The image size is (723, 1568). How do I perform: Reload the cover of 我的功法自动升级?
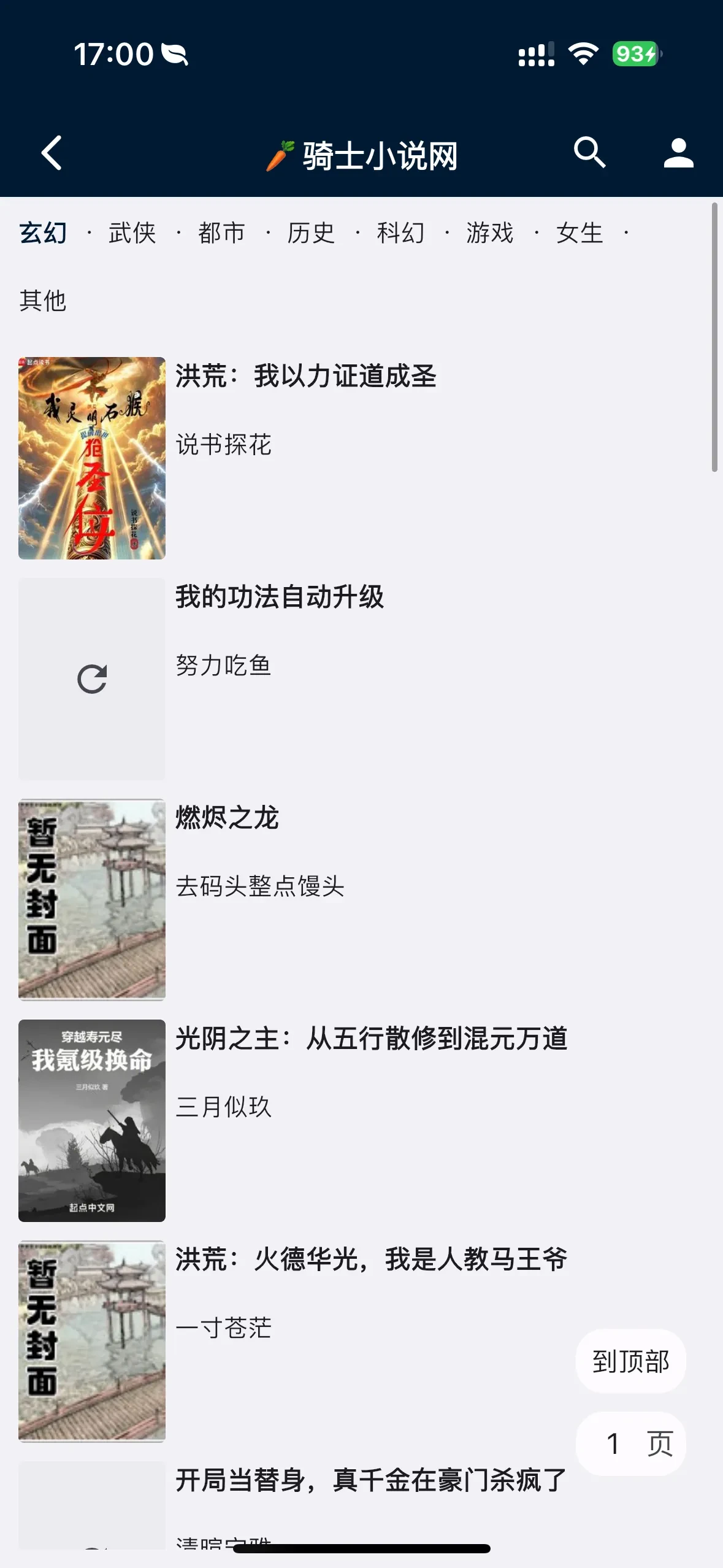tap(92, 679)
